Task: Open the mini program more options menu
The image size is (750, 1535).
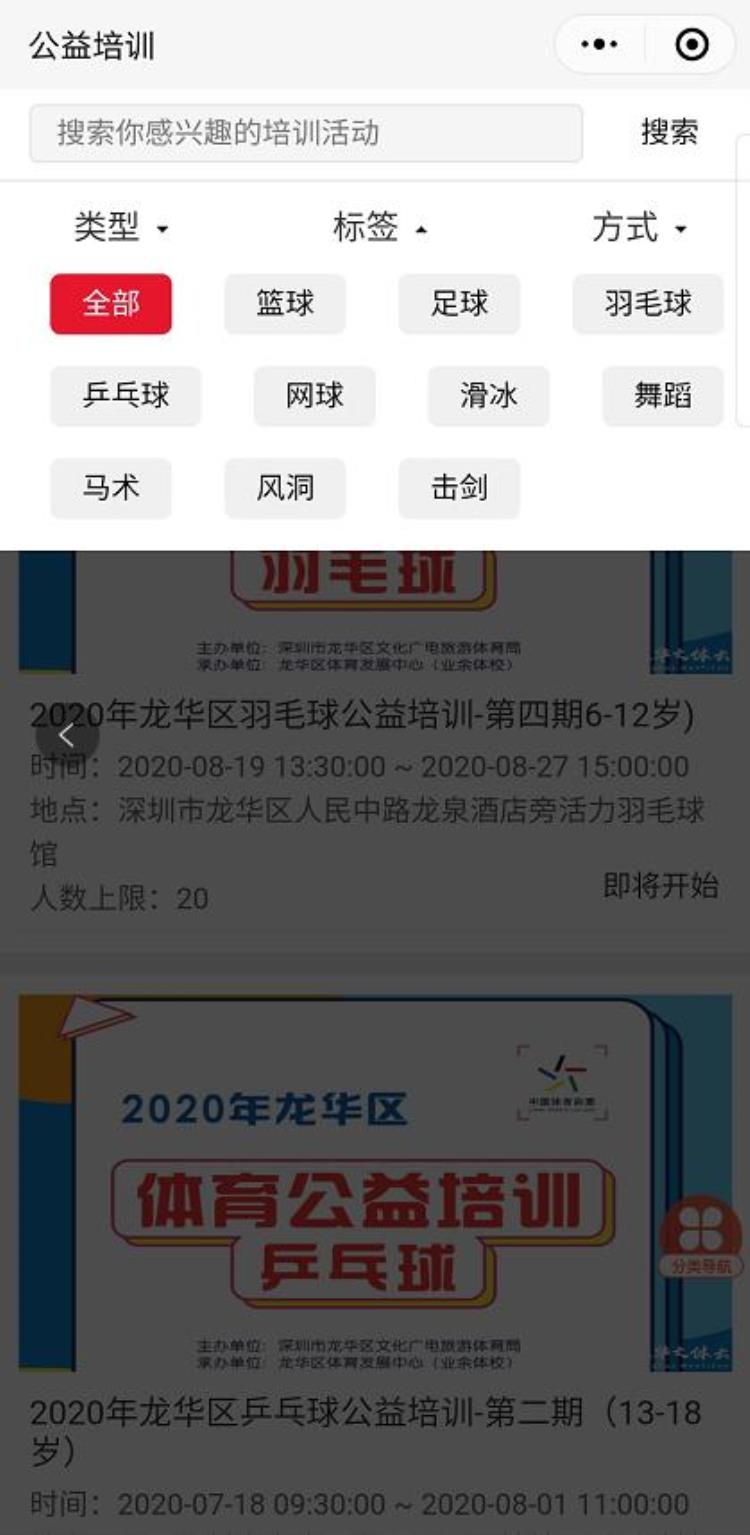Action: click(599, 45)
